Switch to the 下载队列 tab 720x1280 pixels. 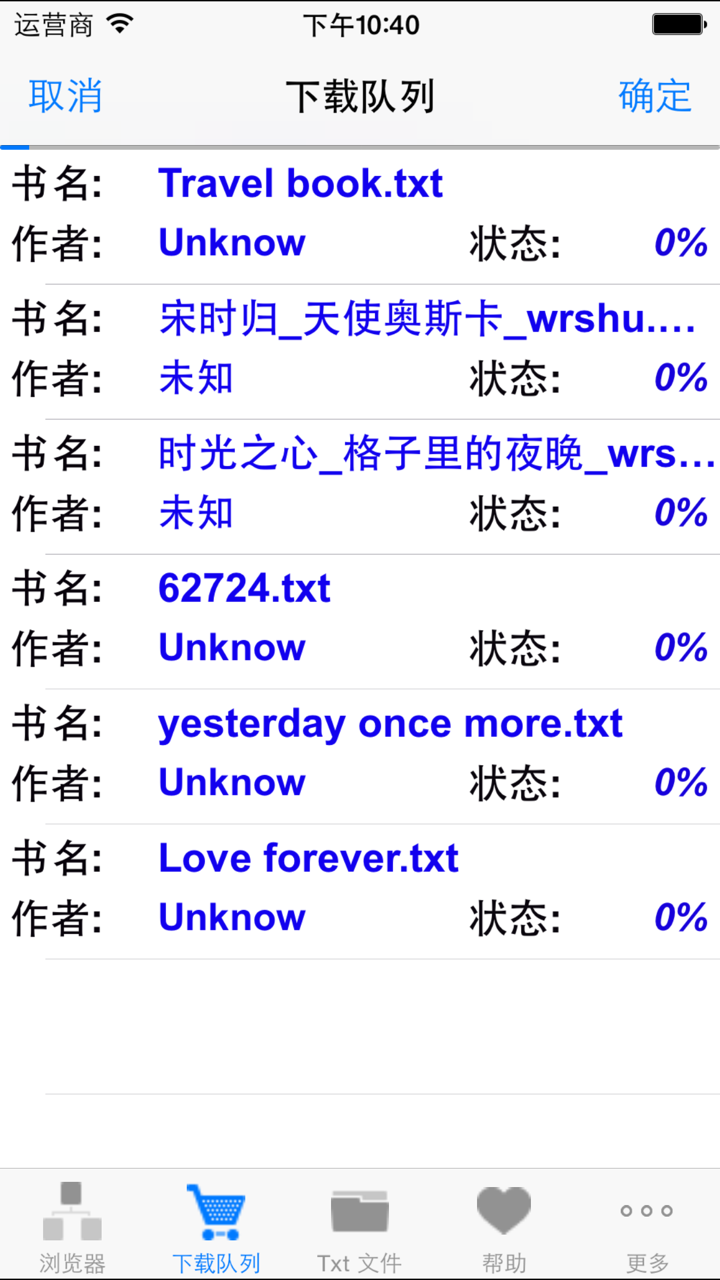pyautogui.click(x=216, y=1225)
